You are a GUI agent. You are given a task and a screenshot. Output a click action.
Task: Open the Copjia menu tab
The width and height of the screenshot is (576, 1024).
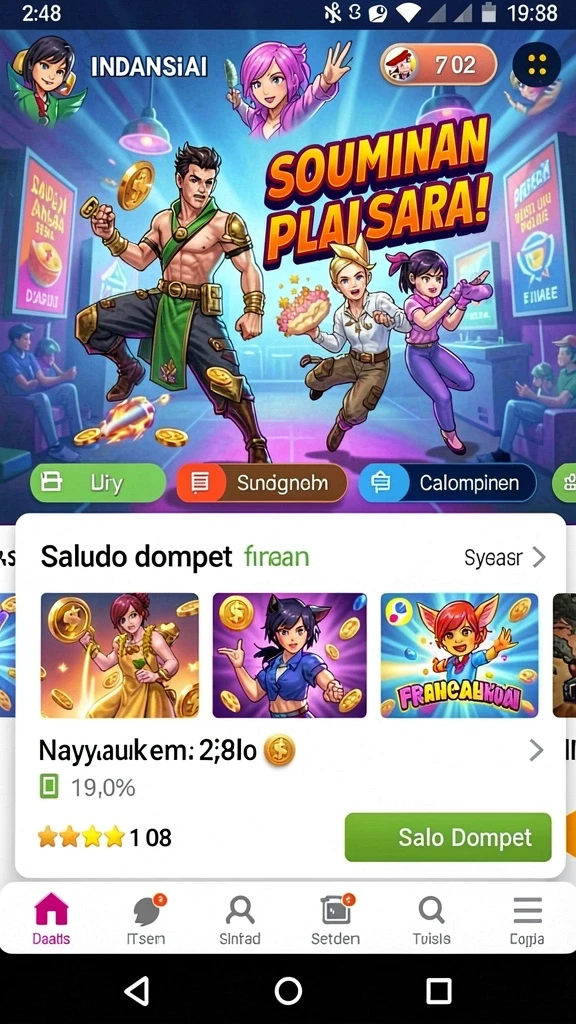(527, 919)
